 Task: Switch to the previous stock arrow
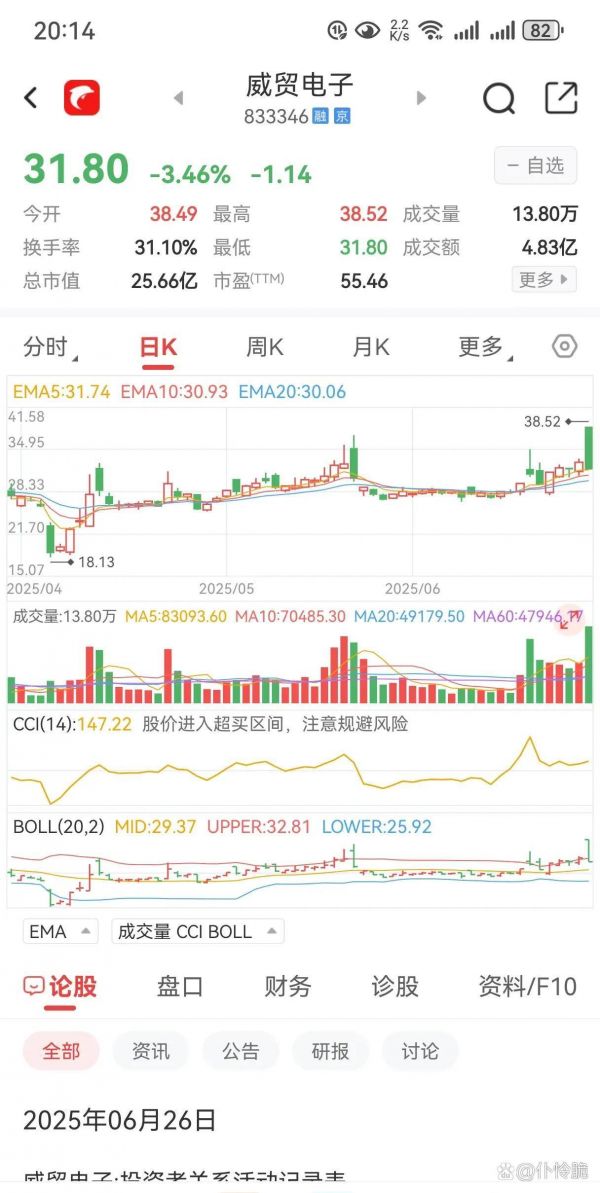click(x=179, y=98)
